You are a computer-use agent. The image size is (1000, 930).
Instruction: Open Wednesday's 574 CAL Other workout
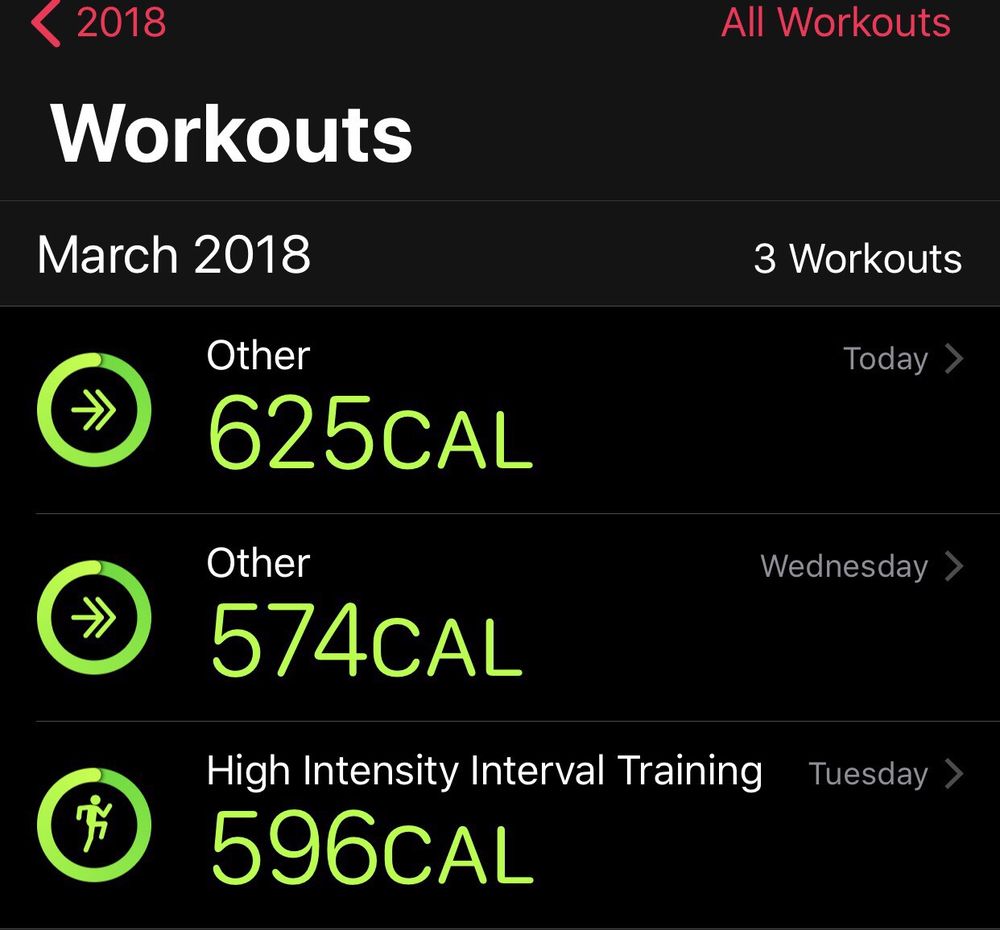pyautogui.click(x=500, y=618)
